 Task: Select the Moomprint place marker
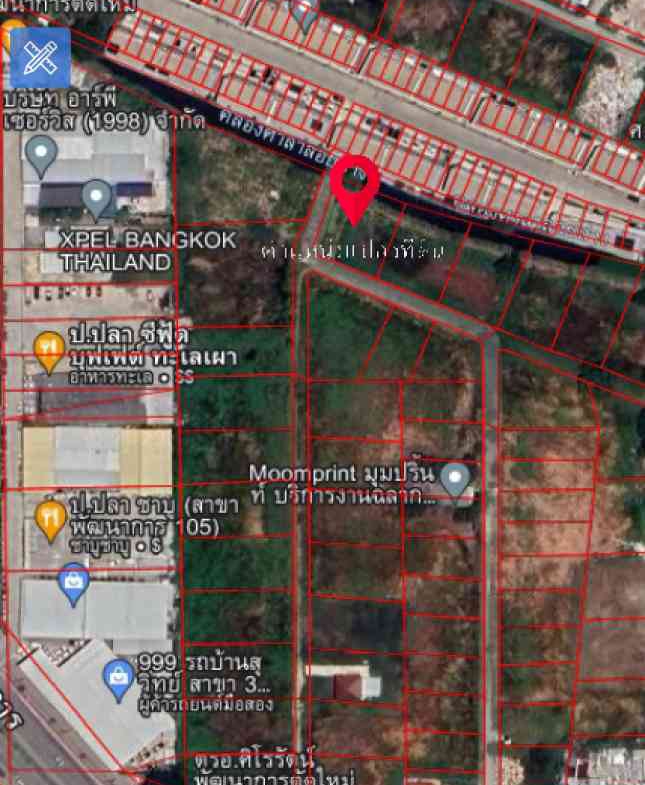pyautogui.click(x=456, y=478)
